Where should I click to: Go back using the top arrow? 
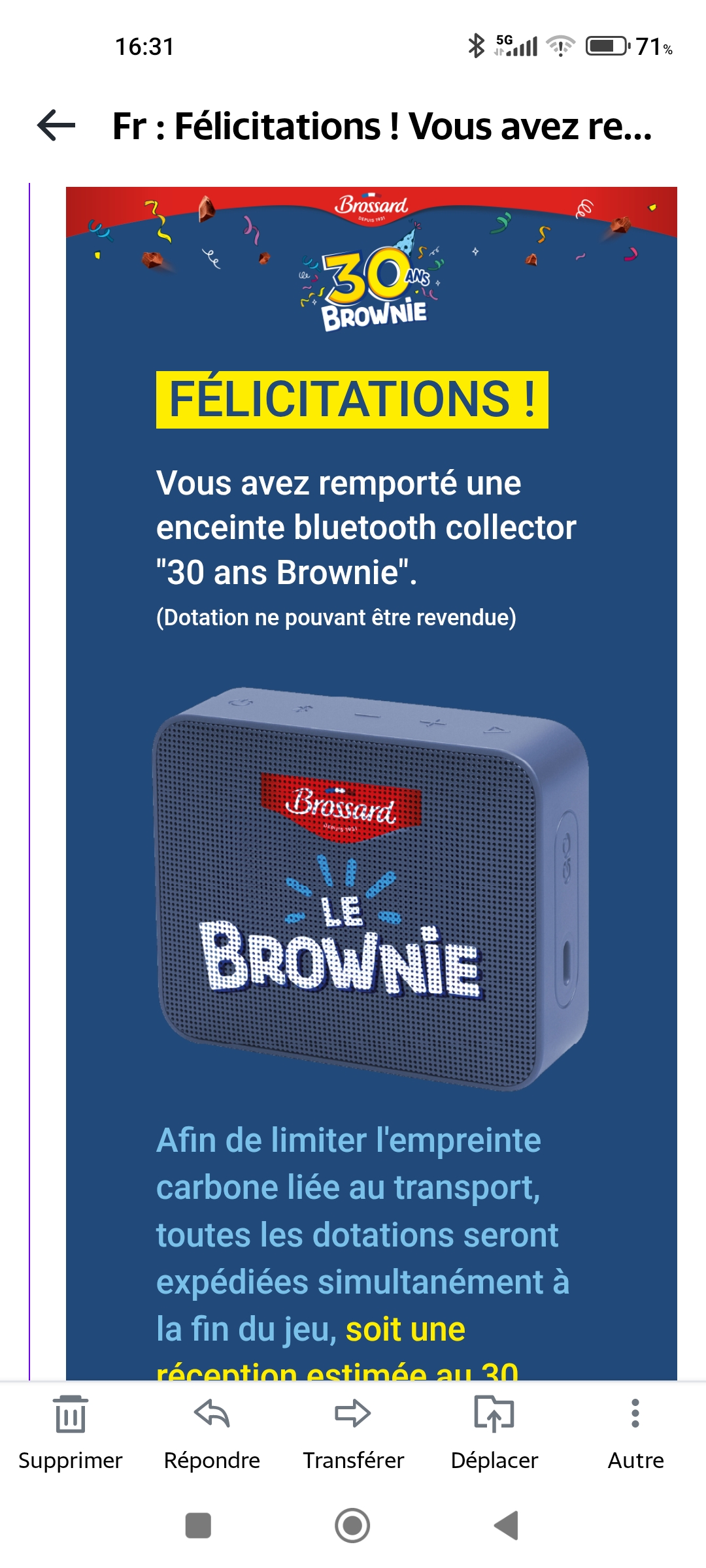[56, 125]
